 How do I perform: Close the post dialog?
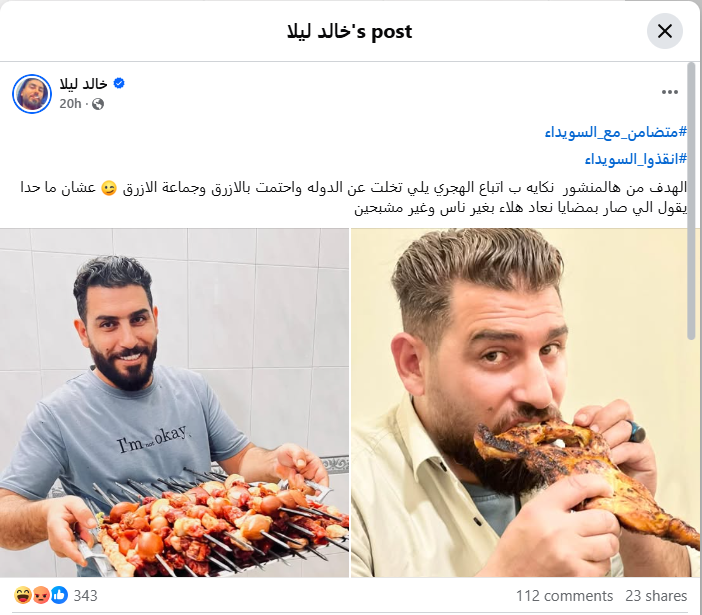coord(665,31)
